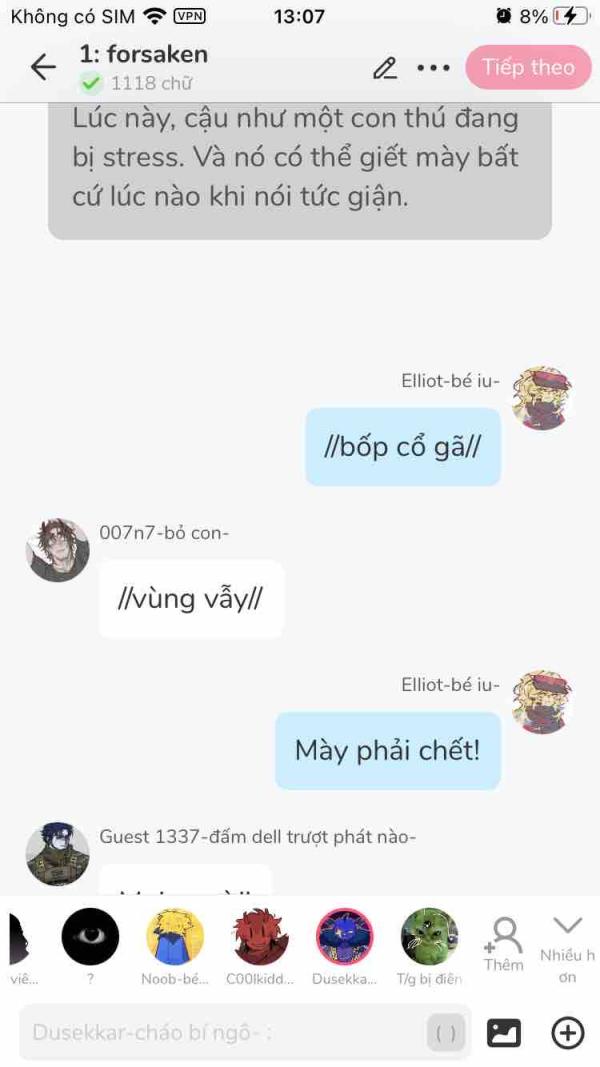The image size is (600, 1067).
Task: Pick the Dusekka character avatar
Action: pos(345,938)
